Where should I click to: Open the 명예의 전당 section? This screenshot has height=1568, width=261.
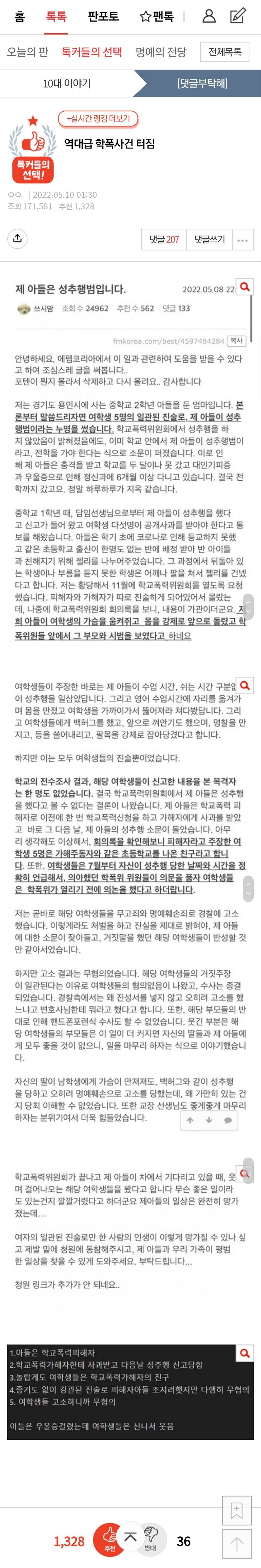point(161,52)
